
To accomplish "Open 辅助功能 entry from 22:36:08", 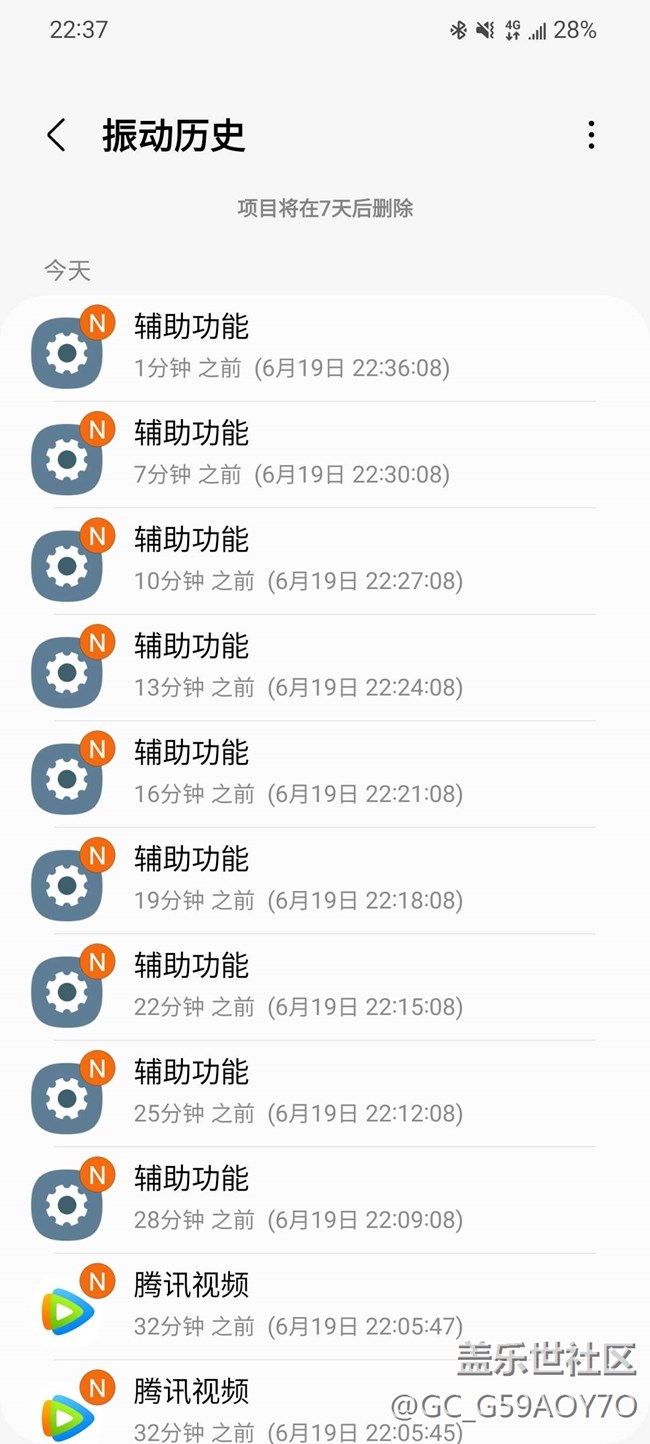I will 325,347.
